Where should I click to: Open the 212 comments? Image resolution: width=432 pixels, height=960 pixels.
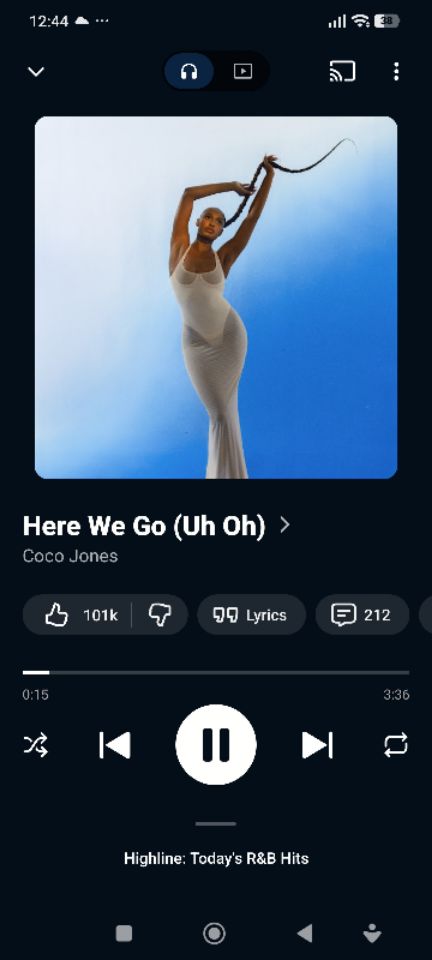(362, 615)
